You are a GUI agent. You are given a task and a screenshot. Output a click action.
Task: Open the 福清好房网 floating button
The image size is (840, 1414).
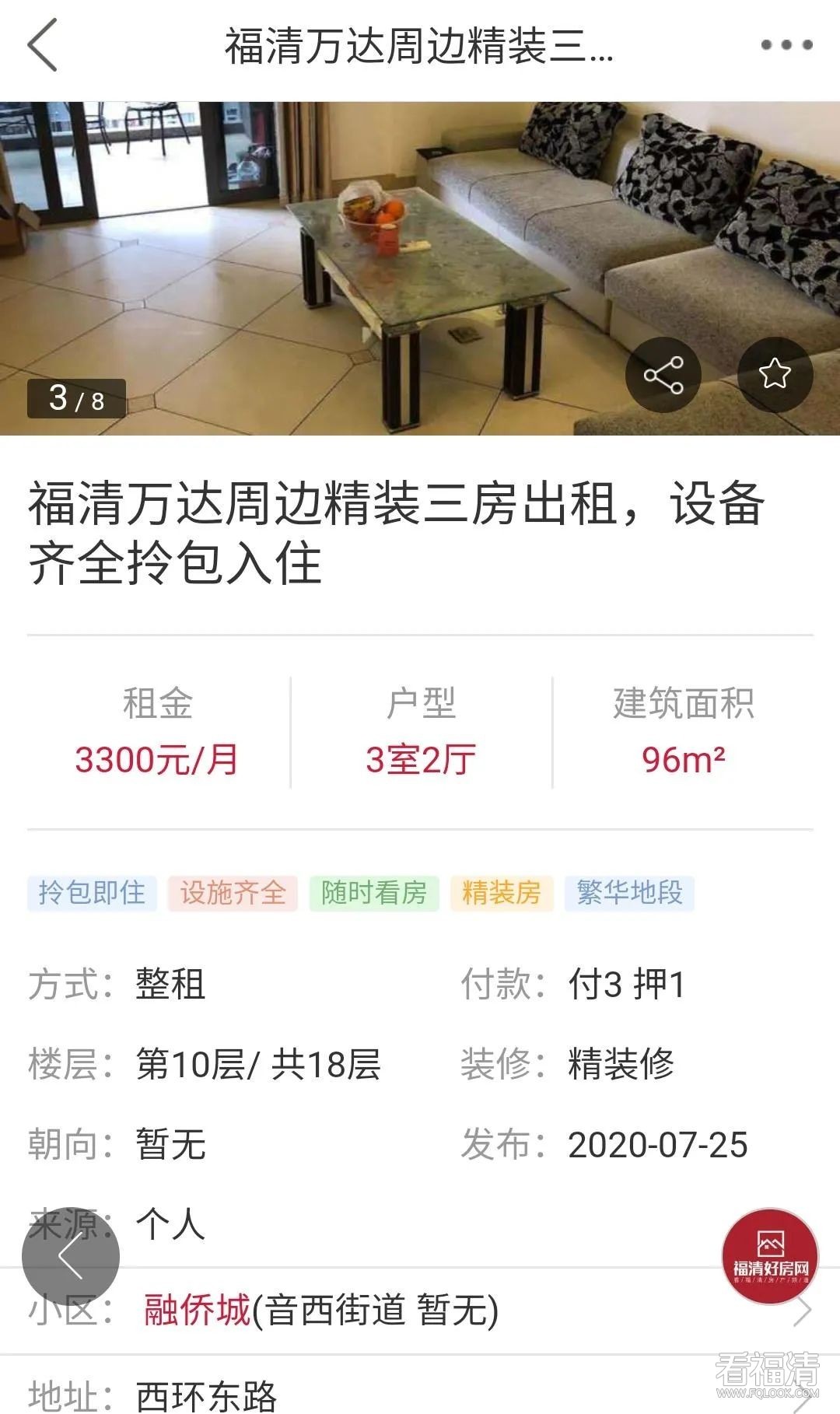(x=770, y=1256)
